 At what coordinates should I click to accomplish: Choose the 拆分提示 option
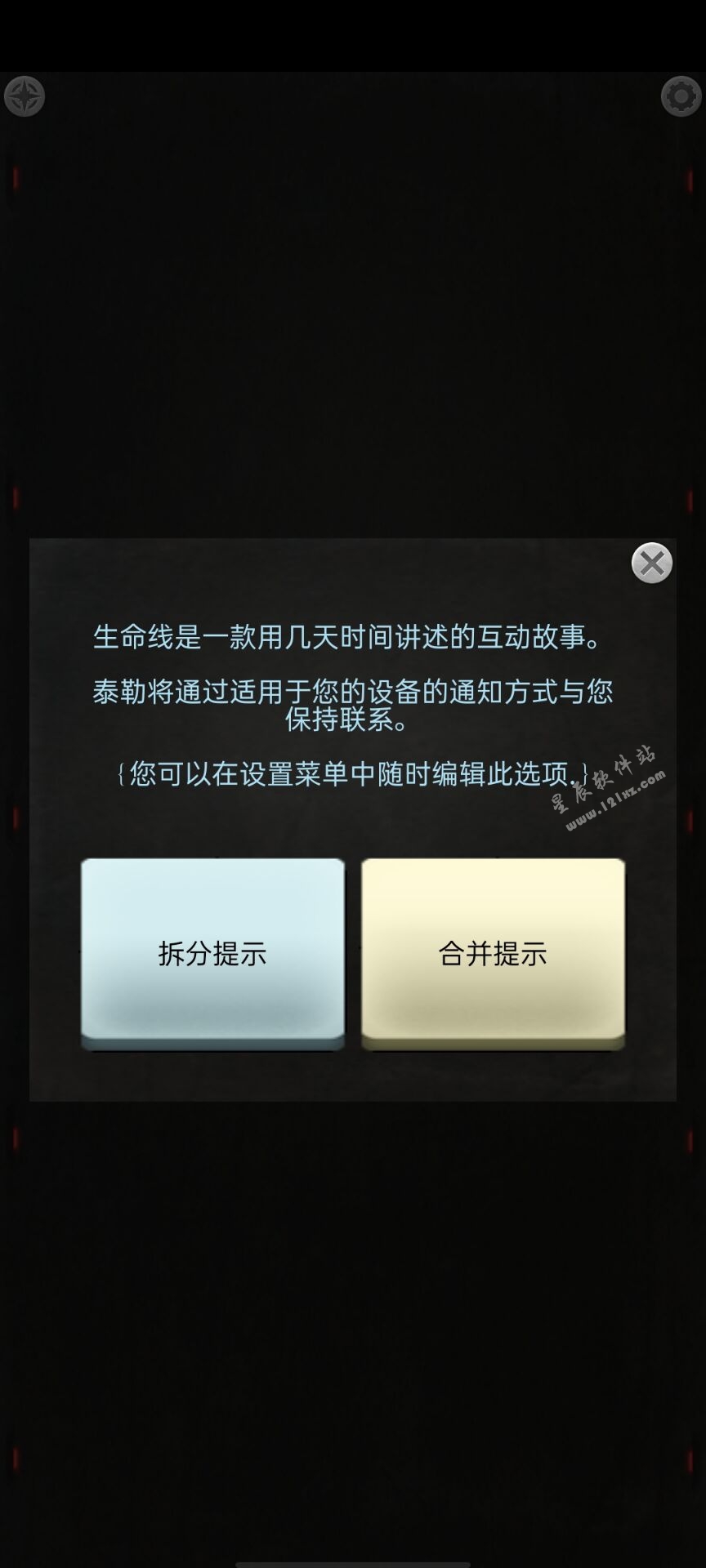point(212,953)
